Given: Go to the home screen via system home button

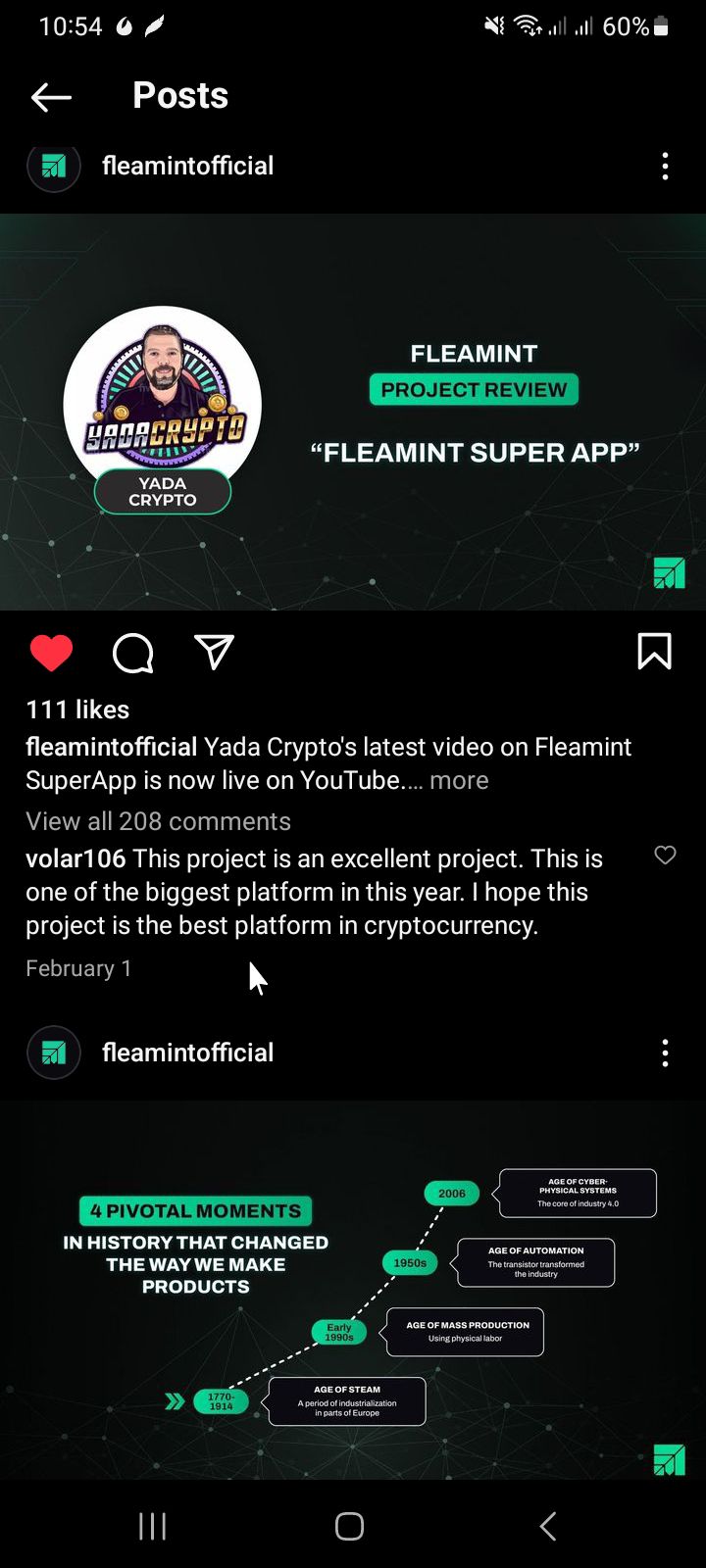Looking at the screenshot, I should tap(350, 1526).
